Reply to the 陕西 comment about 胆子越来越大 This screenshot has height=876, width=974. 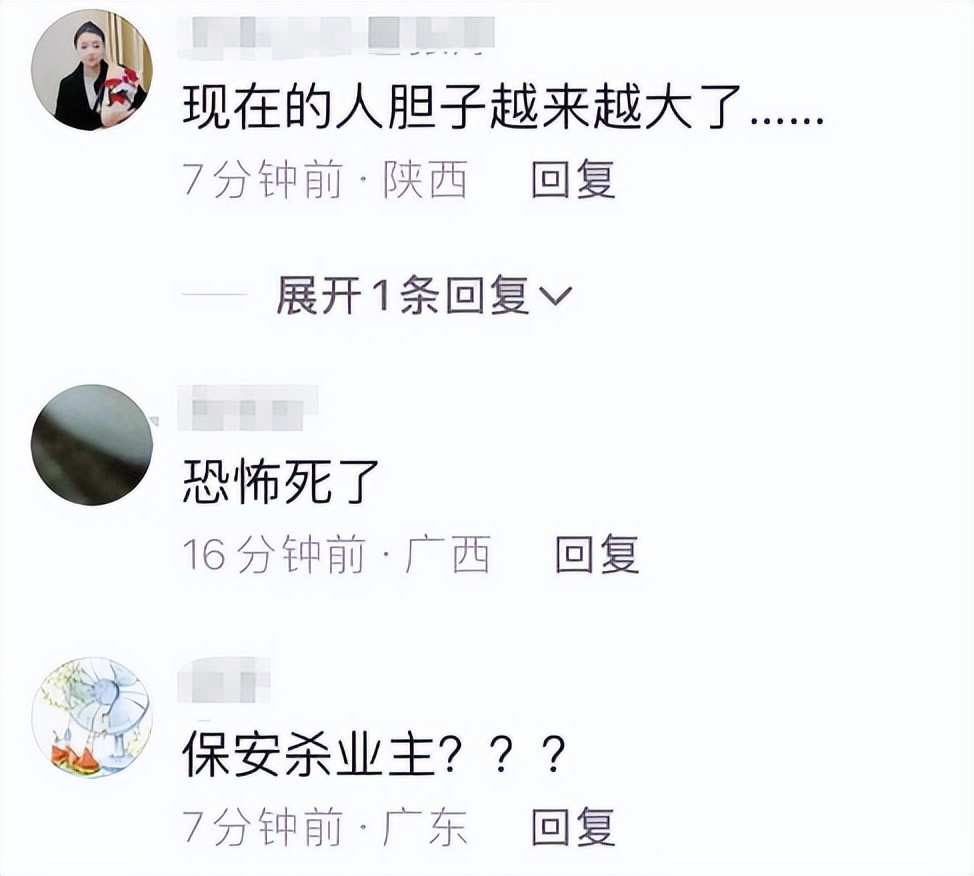tap(572, 181)
